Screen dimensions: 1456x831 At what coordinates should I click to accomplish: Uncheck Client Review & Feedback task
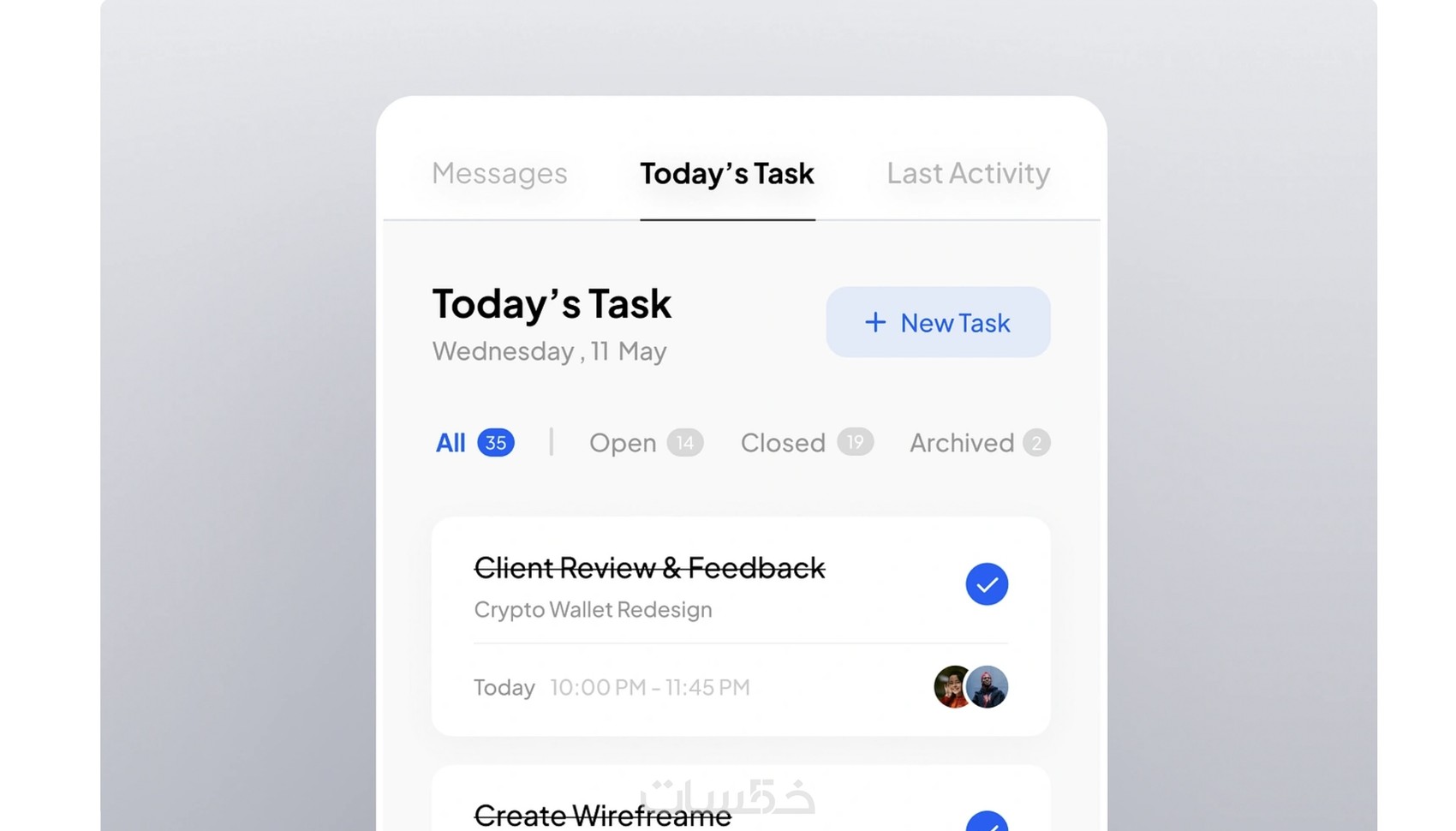coord(987,584)
